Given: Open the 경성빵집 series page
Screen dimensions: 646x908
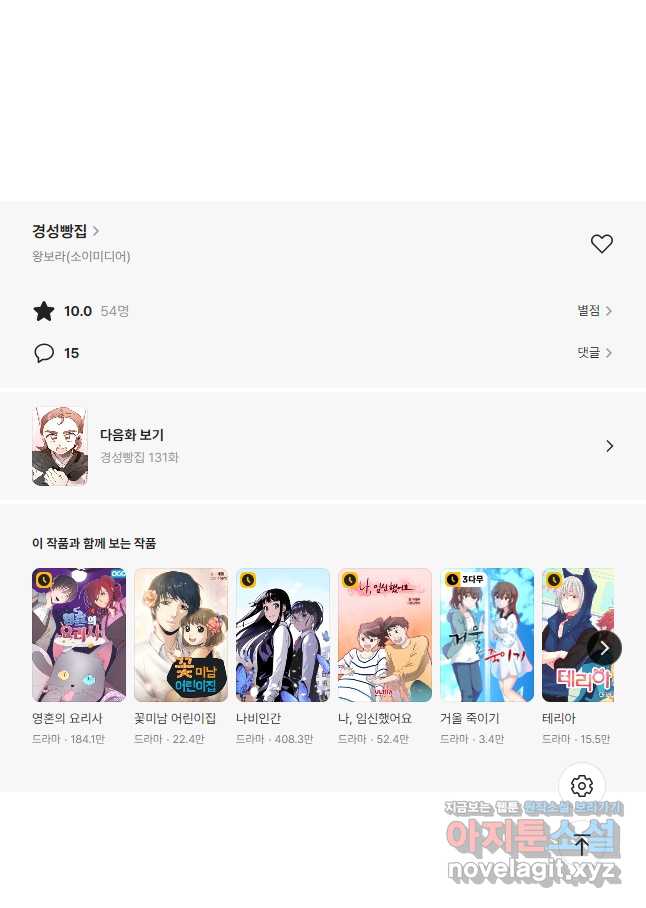Looking at the screenshot, I should click(65, 231).
